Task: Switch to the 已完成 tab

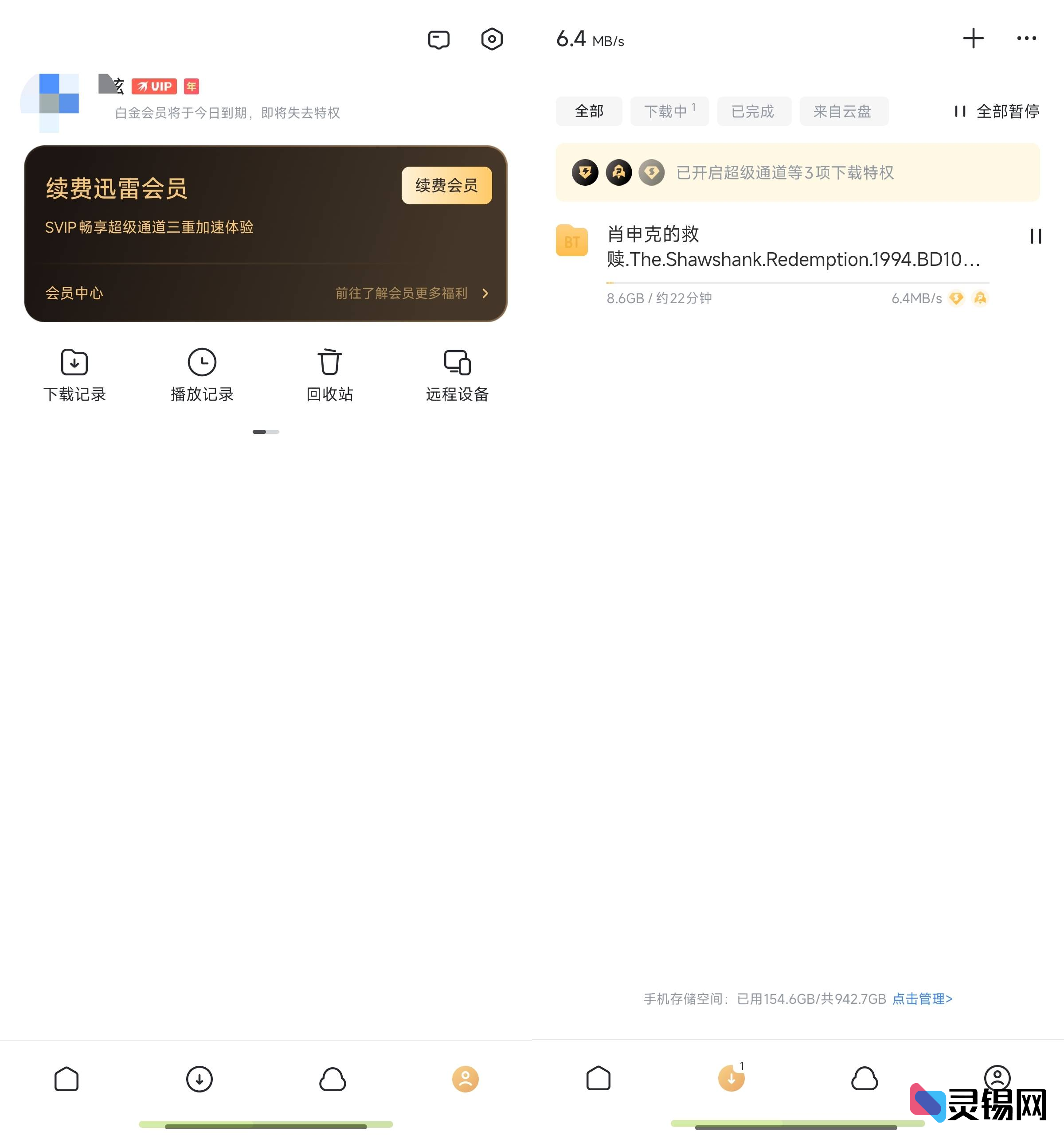Action: click(754, 111)
